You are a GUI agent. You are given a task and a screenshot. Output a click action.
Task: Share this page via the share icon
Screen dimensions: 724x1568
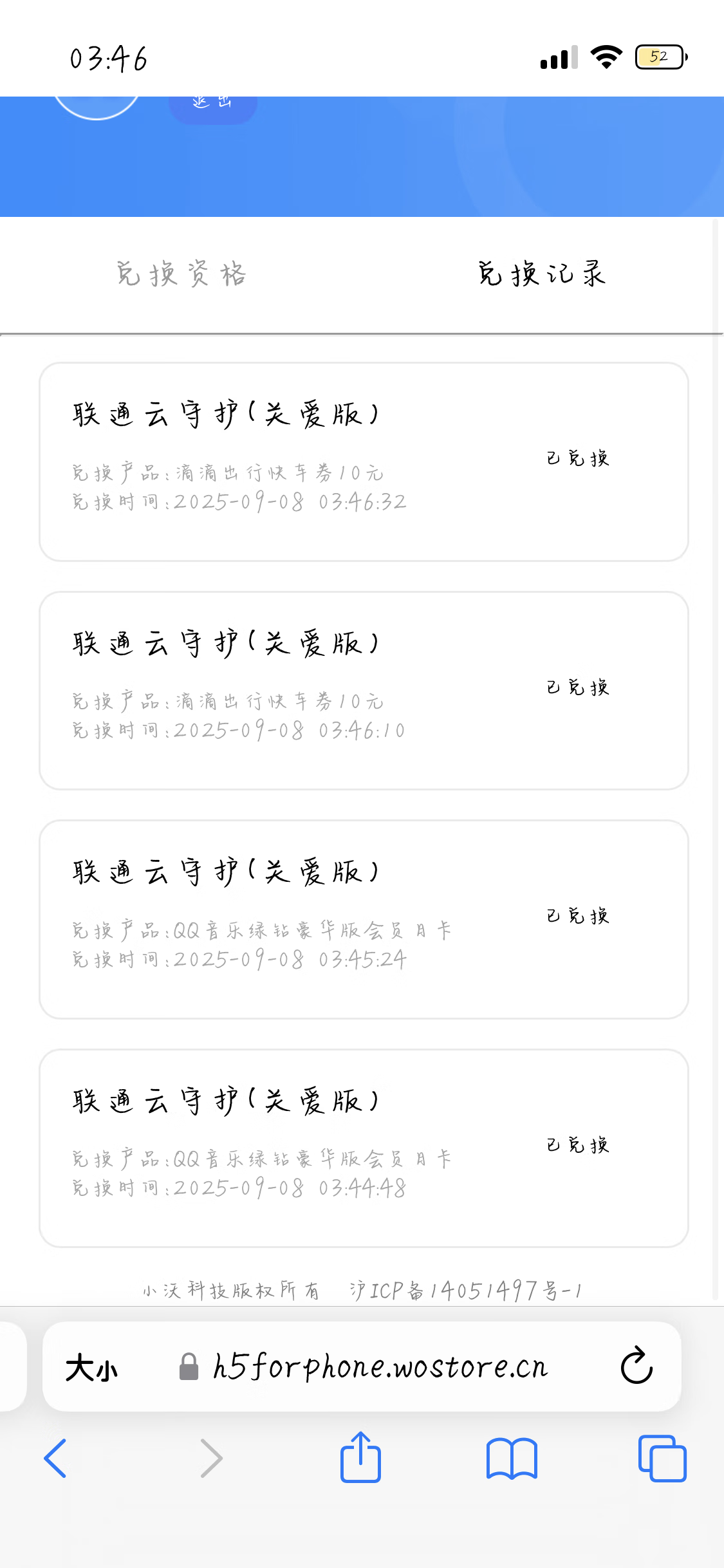coord(360,1459)
